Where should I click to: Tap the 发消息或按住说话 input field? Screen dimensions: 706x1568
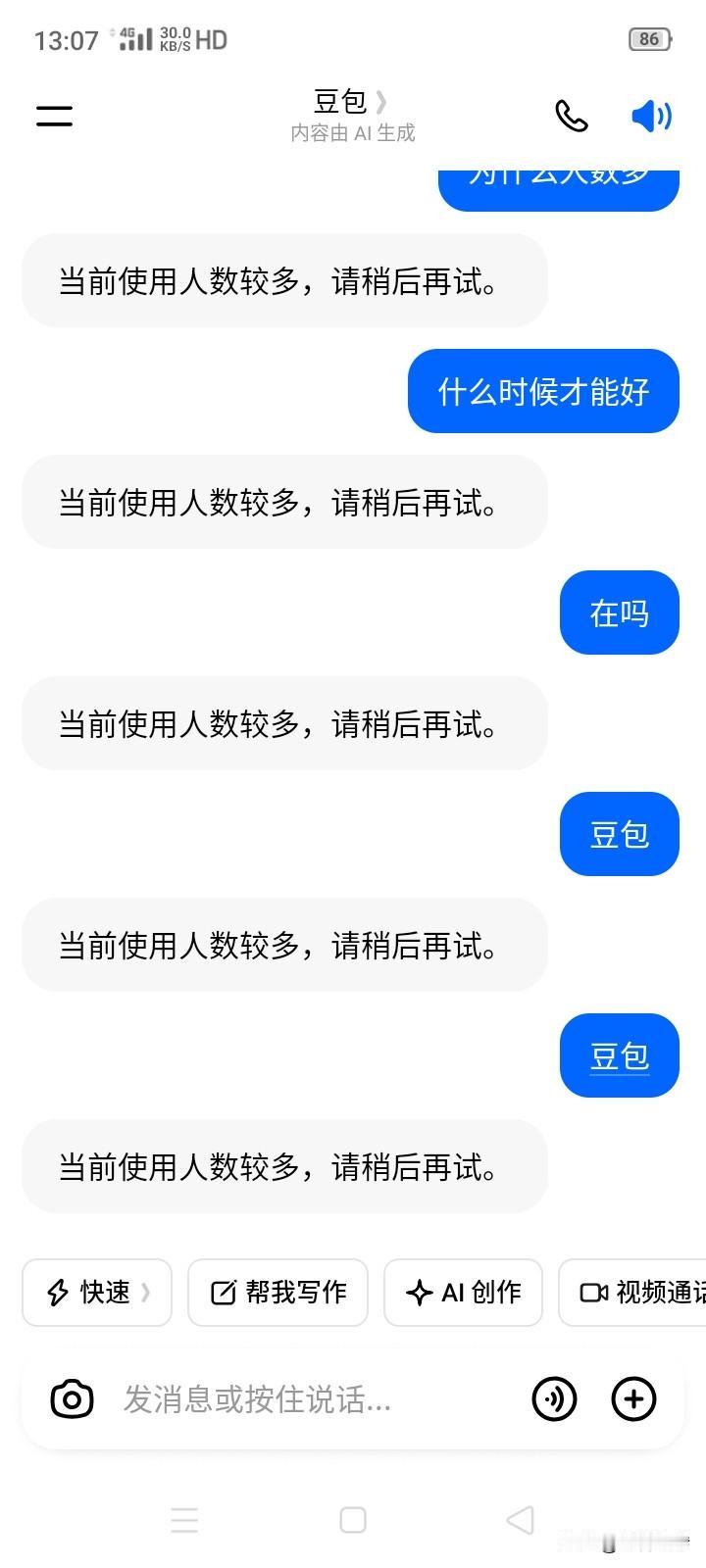pos(294,1399)
